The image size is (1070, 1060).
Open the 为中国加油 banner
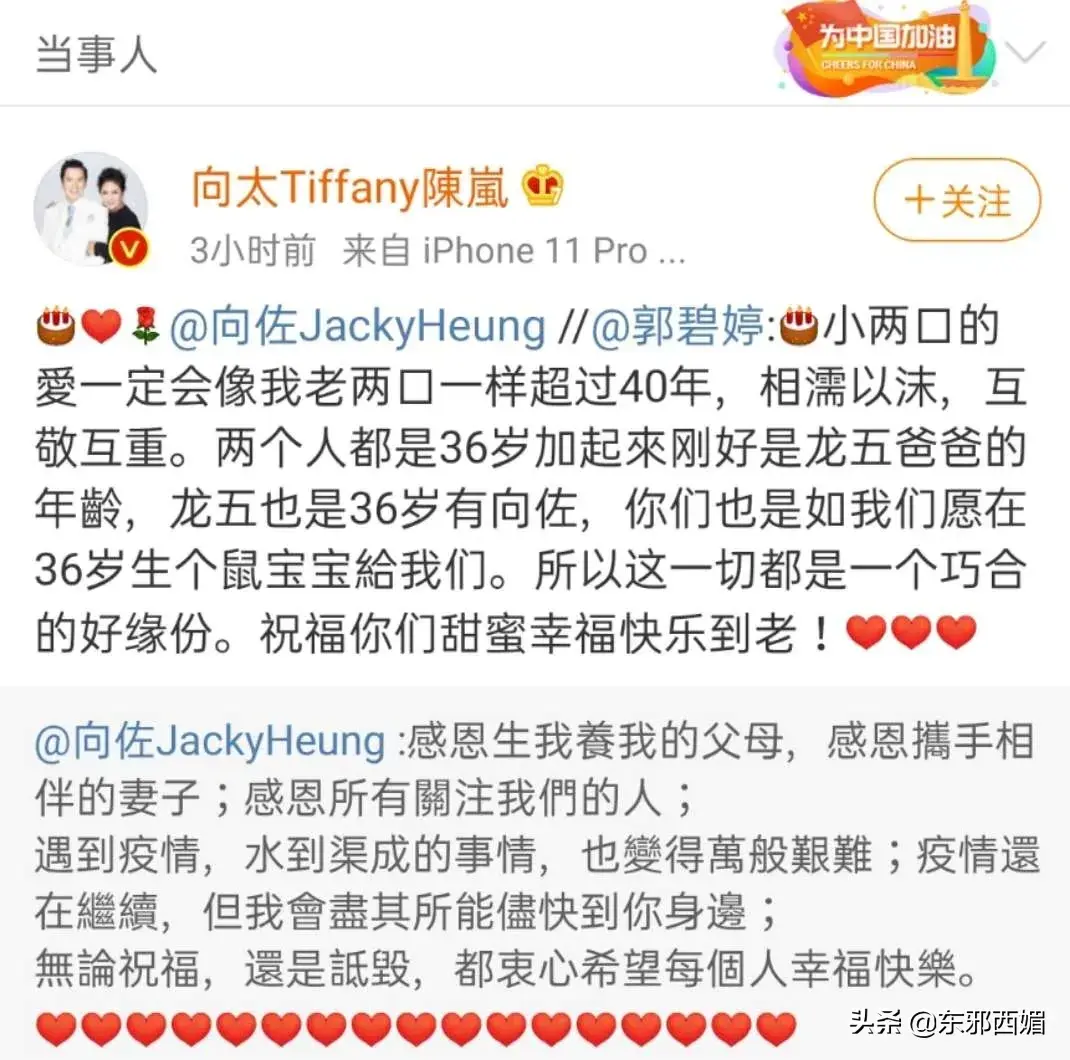point(886,47)
